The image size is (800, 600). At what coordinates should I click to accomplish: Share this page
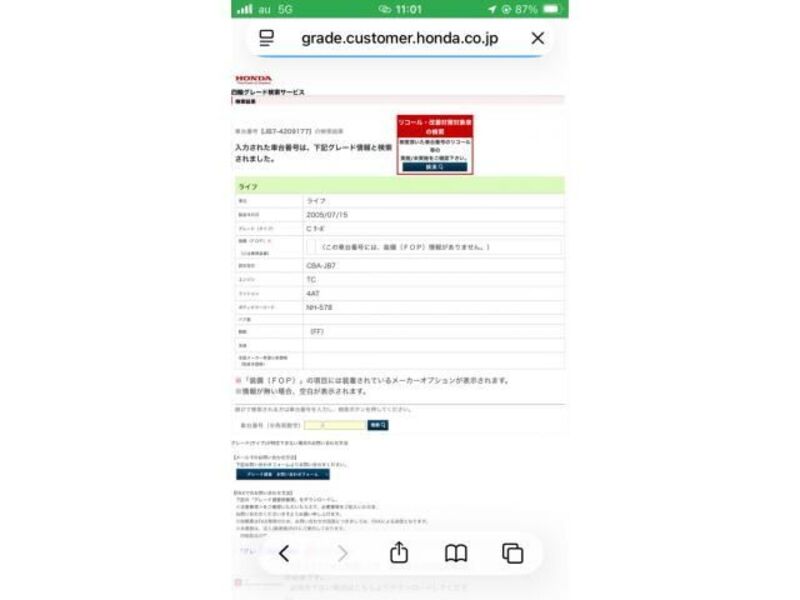click(399, 553)
